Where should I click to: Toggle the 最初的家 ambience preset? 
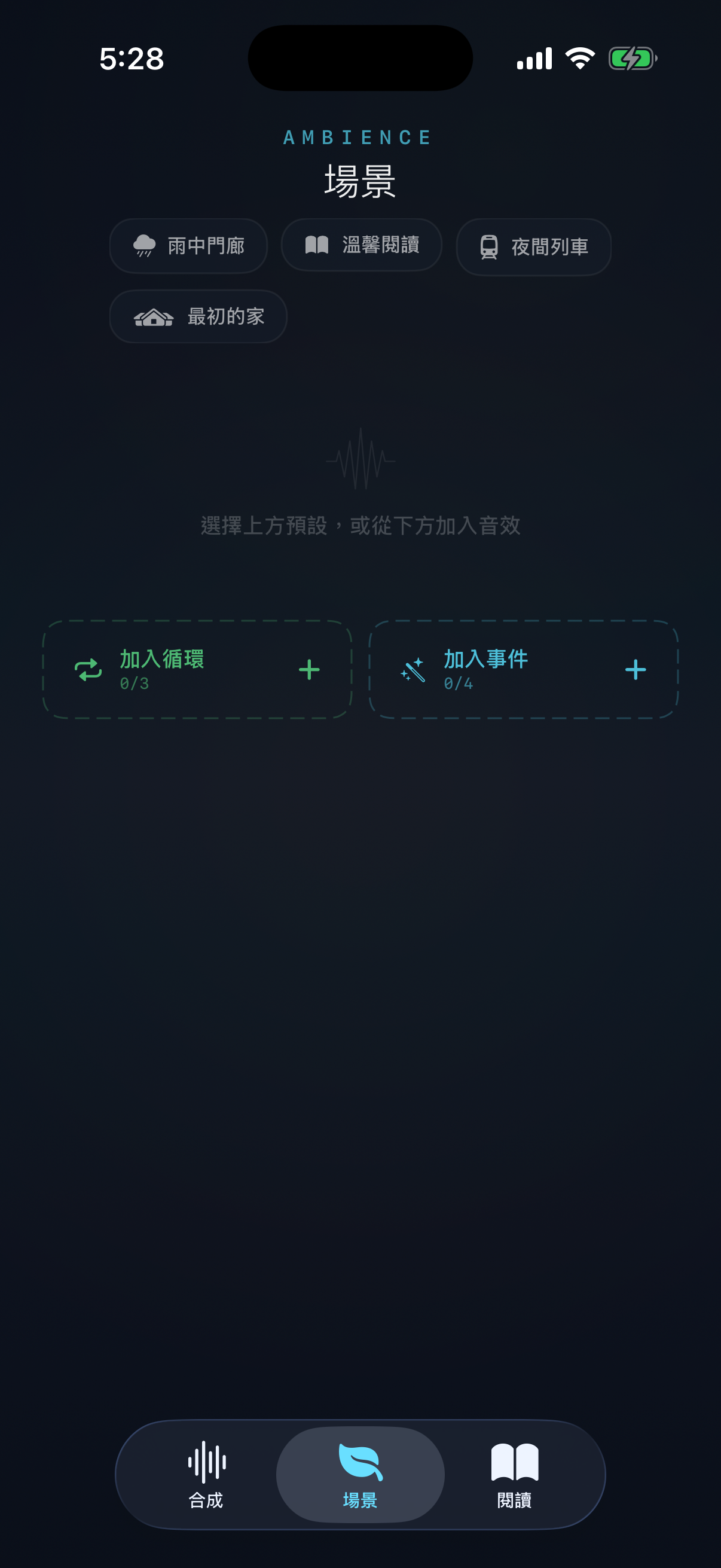(x=198, y=316)
